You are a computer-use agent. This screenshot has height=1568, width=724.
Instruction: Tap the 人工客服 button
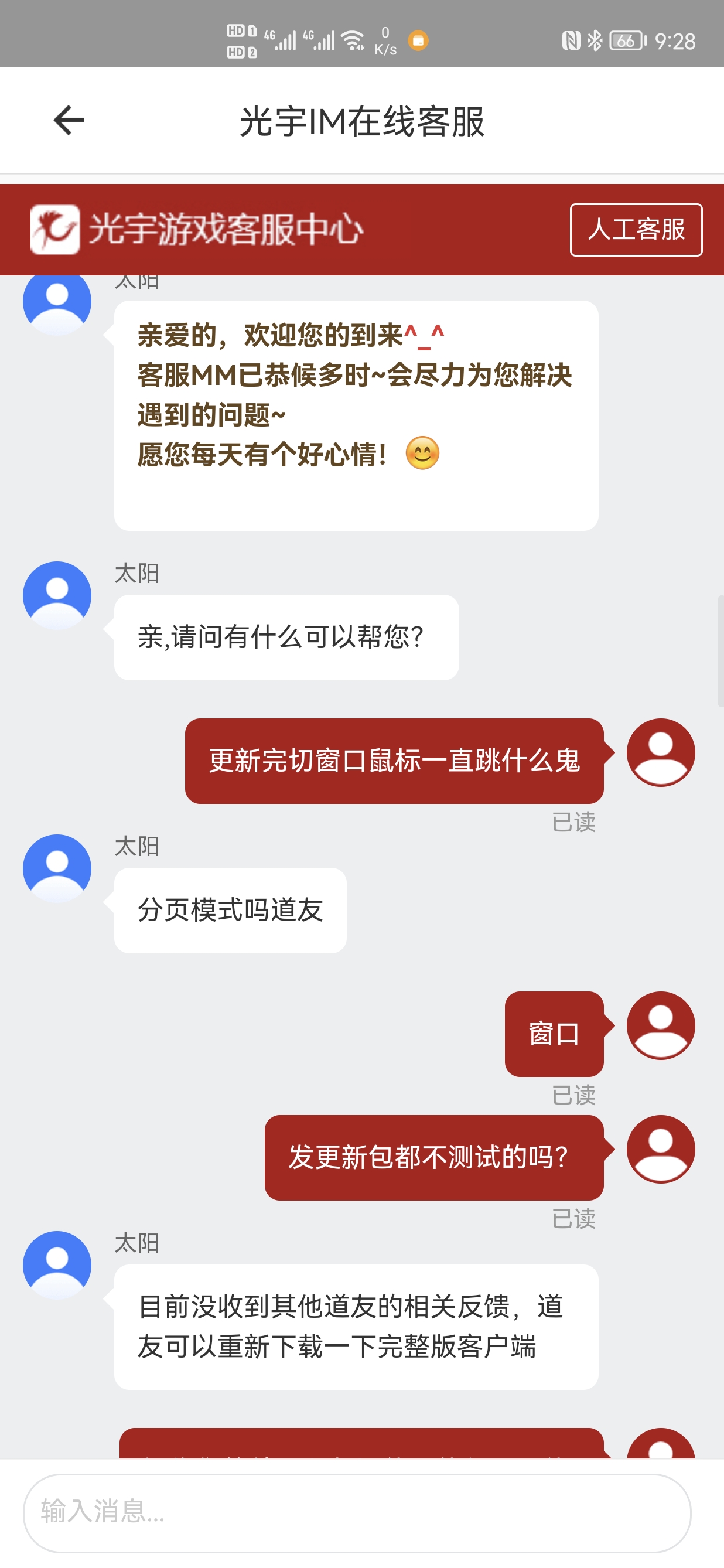[x=636, y=230]
